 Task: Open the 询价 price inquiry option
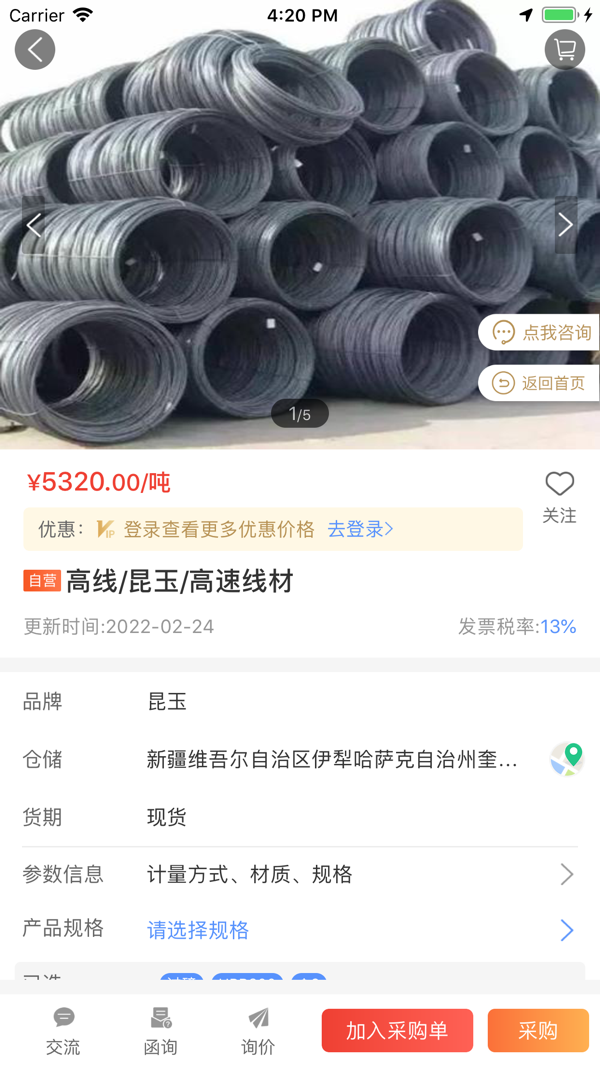[258, 1031]
